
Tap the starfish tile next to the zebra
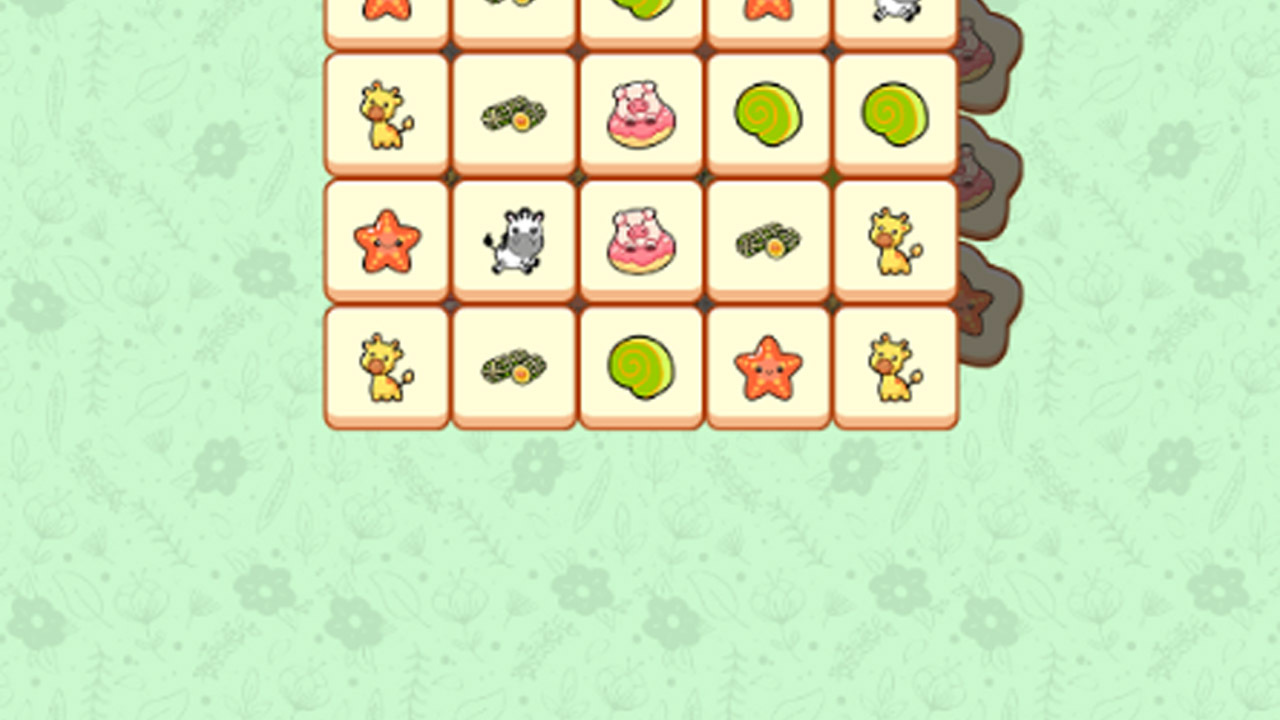[x=387, y=241]
